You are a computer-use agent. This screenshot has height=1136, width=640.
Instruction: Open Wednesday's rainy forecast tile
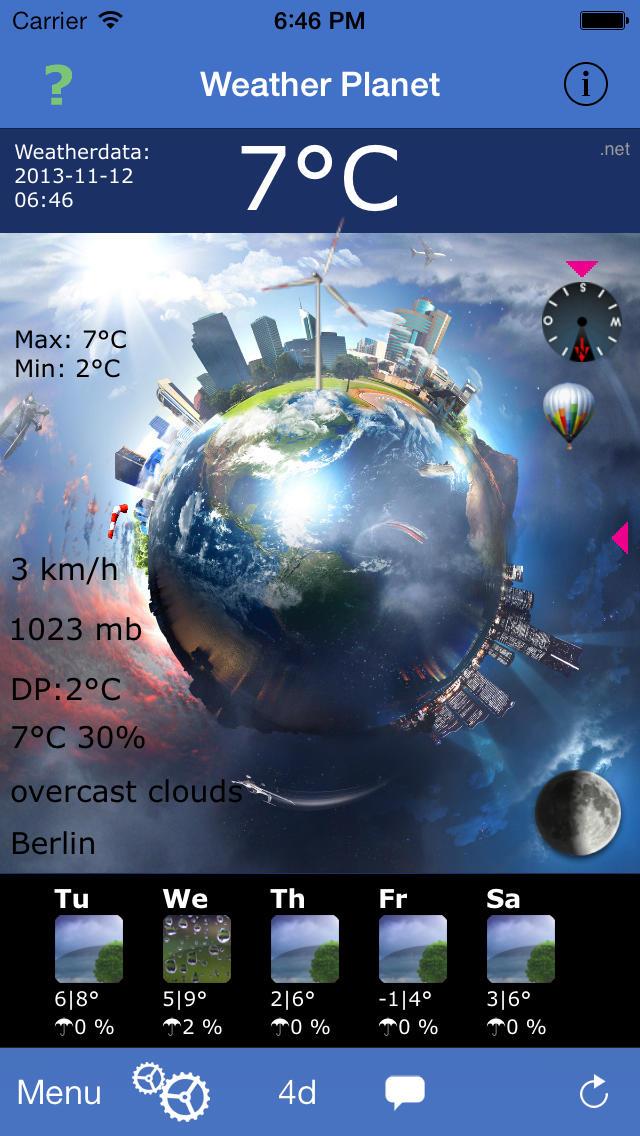point(197,949)
